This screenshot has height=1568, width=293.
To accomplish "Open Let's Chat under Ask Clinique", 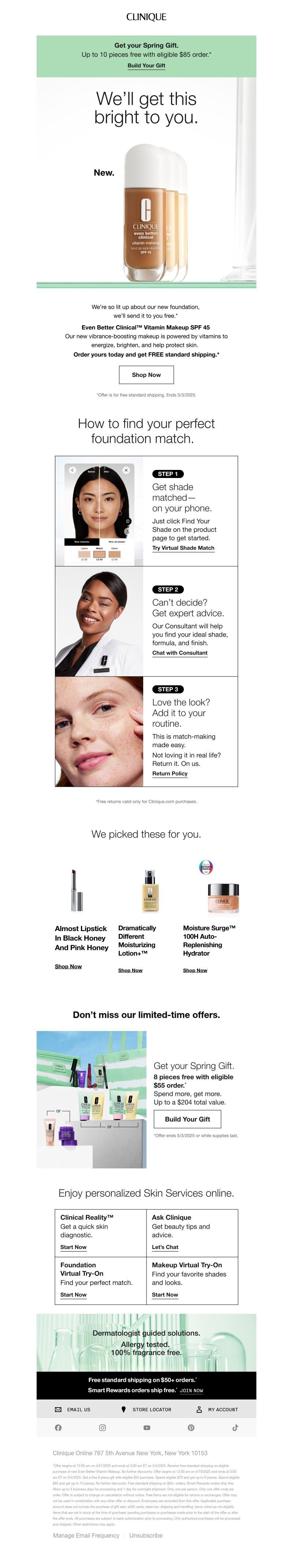I will click(x=164, y=1247).
